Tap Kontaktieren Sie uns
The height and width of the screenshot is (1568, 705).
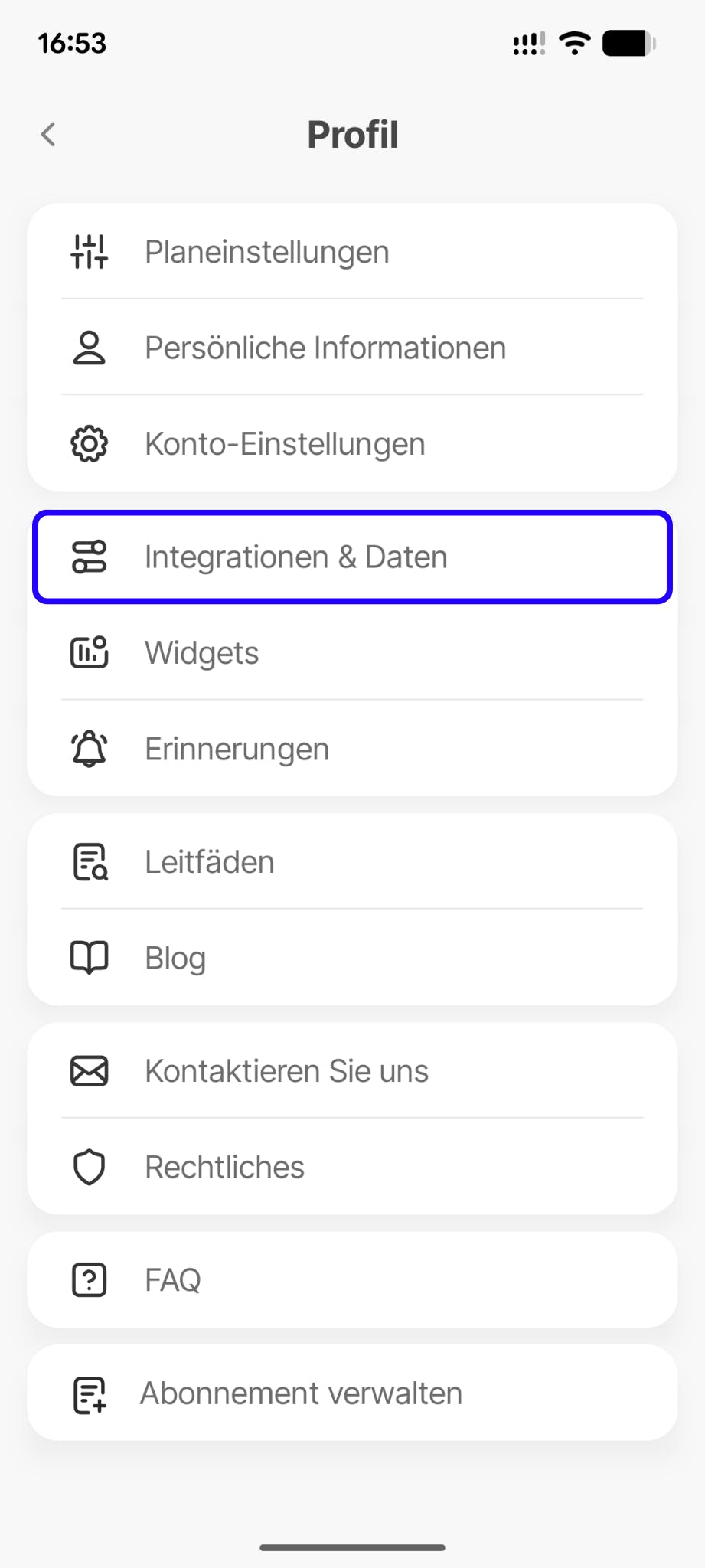click(352, 1071)
